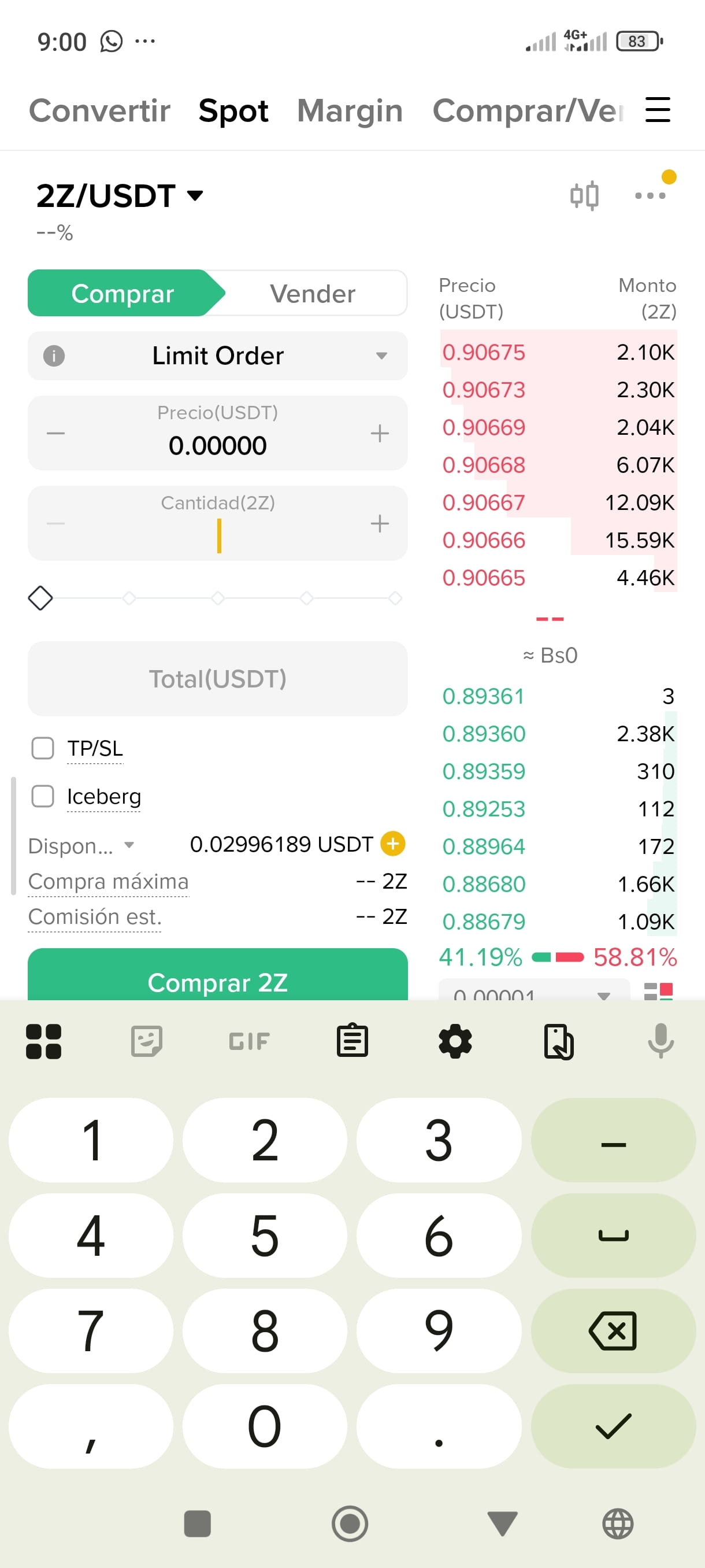Check the Iceberg option
This screenshot has width=705, height=1568.
[x=43, y=796]
